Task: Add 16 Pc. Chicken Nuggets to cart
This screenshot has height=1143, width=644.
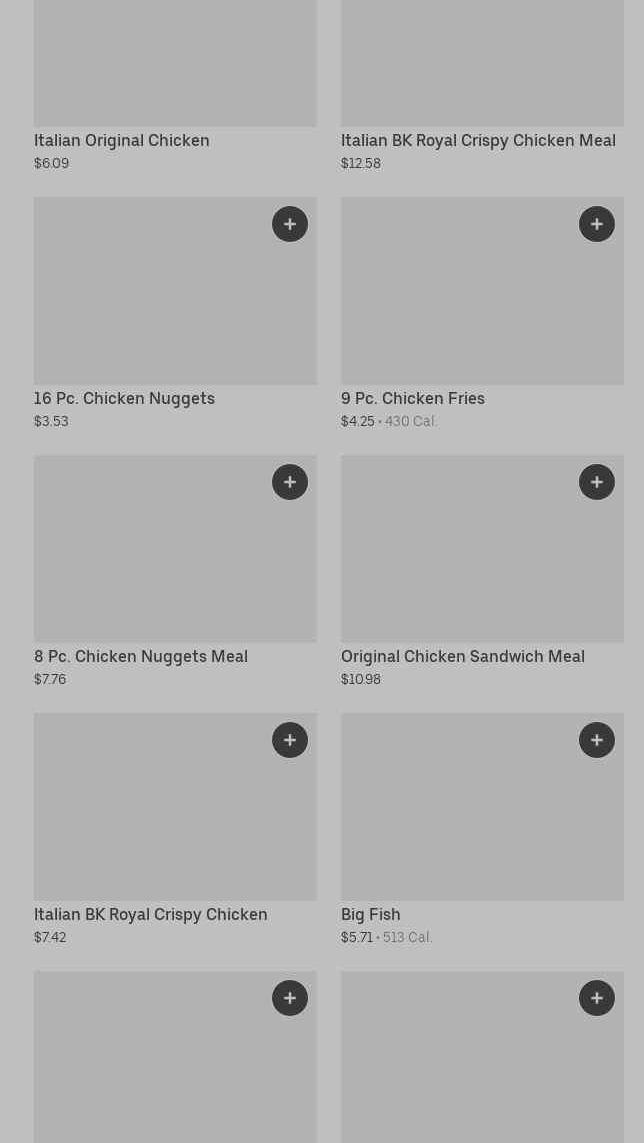Action: point(290,224)
